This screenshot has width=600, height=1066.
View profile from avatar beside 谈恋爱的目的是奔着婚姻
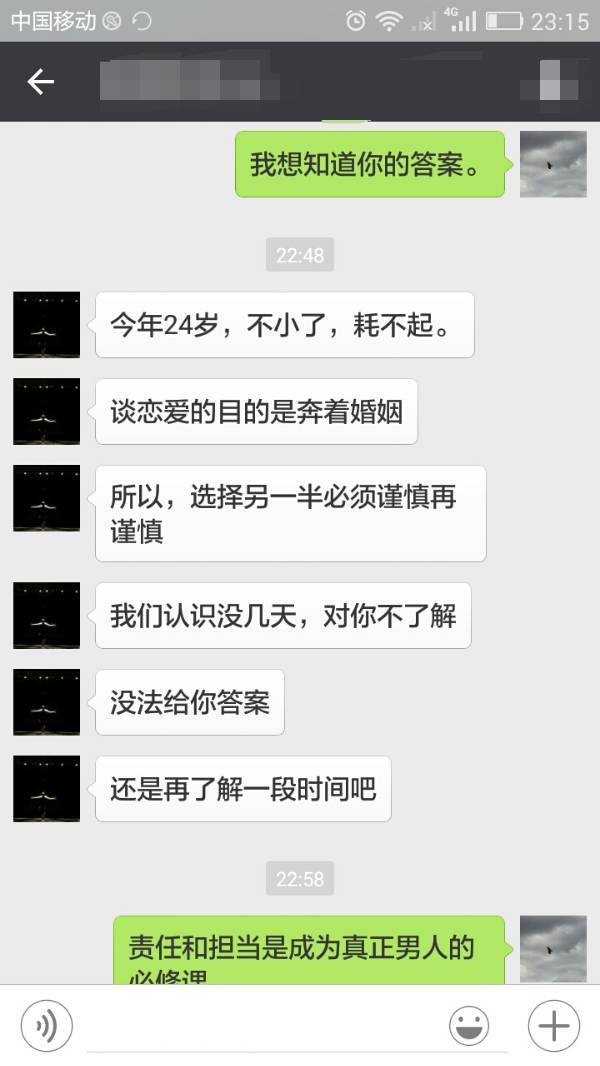click(47, 411)
